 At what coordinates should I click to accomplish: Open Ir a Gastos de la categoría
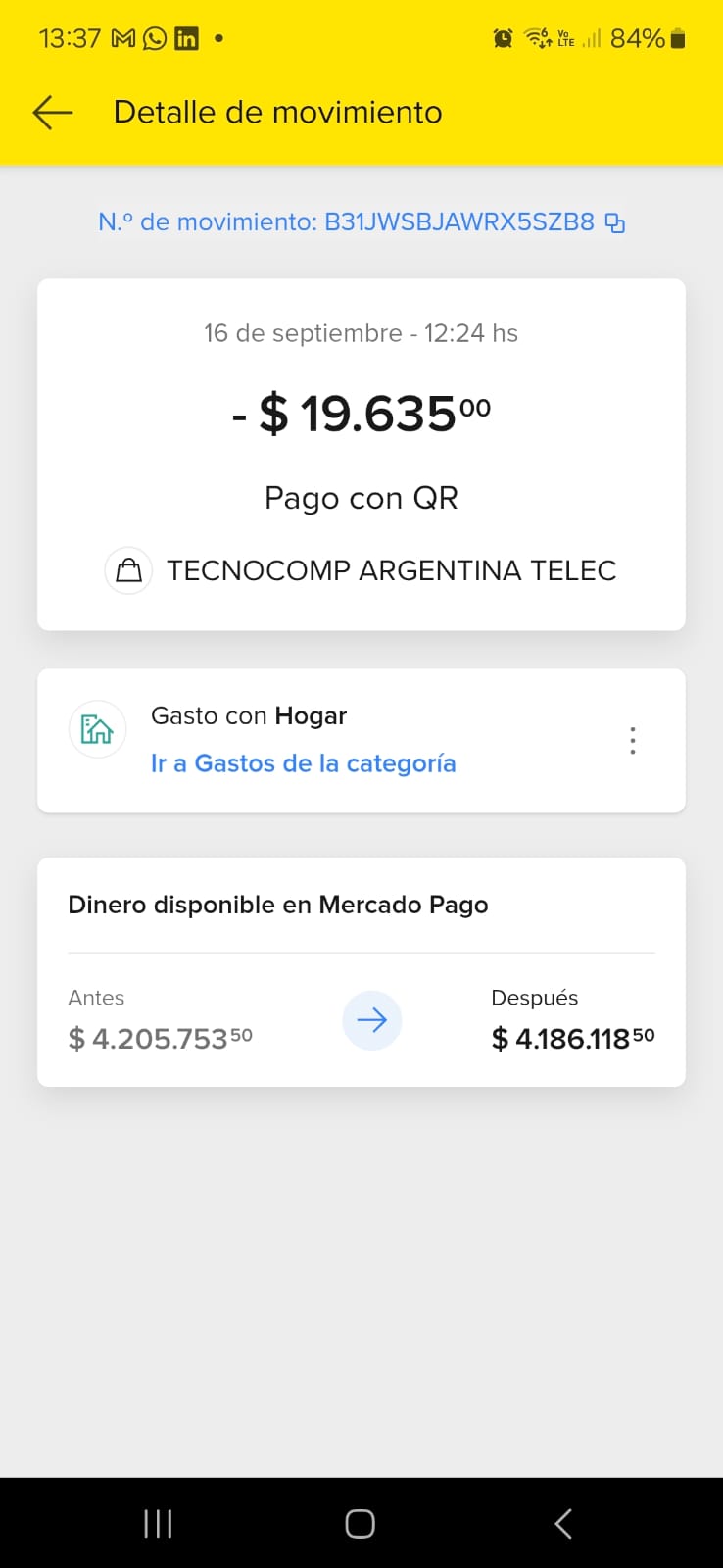[303, 763]
